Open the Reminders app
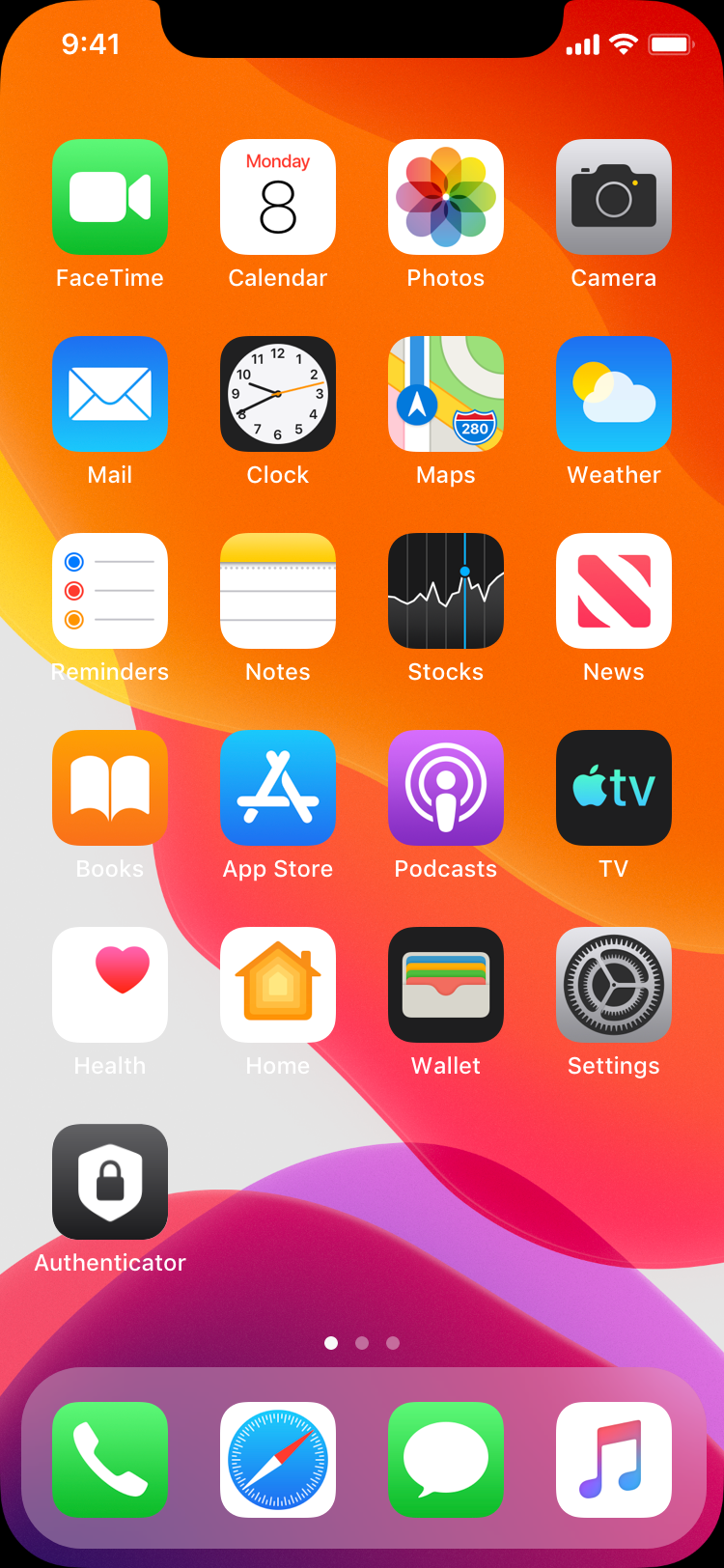This screenshot has height=1568, width=724. 110,591
